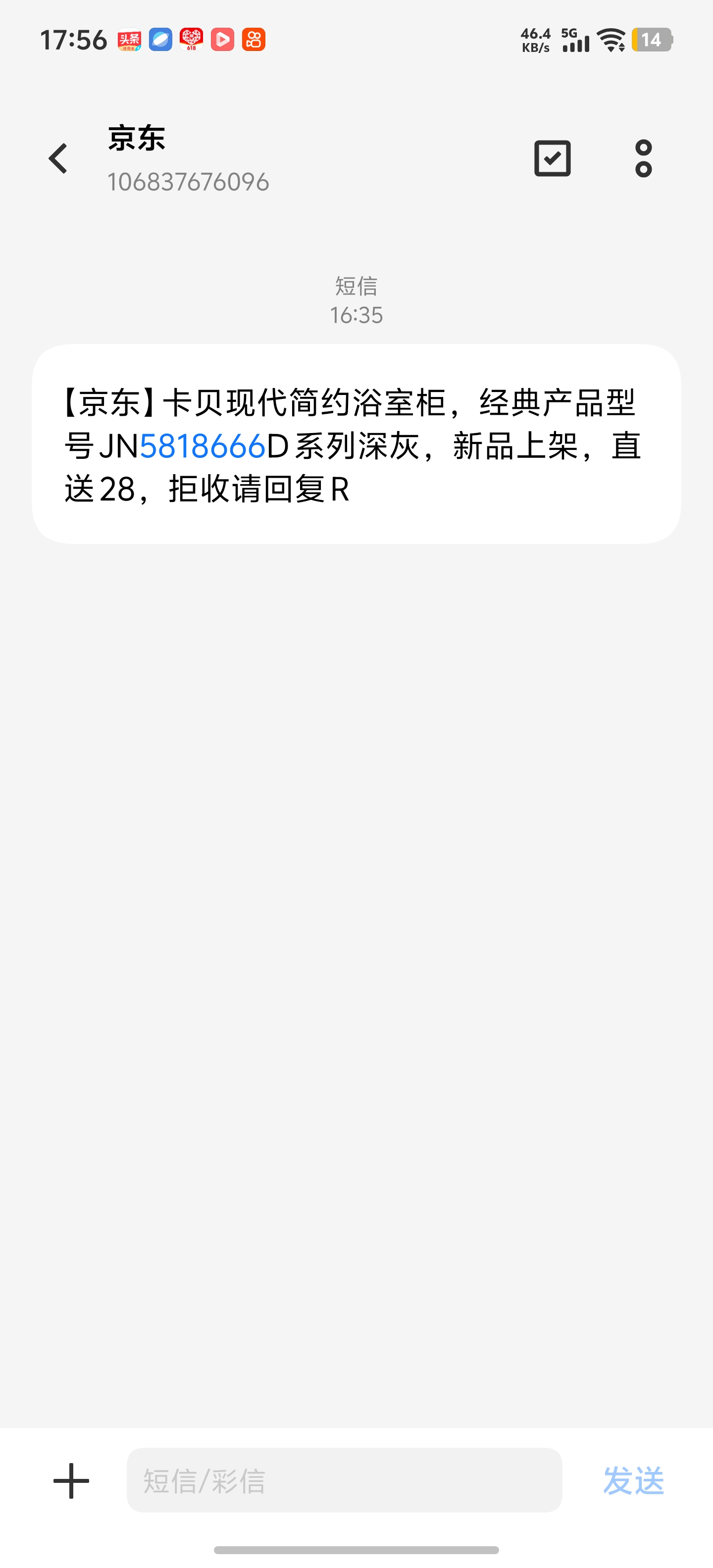
Task: Focus the 短信/彩信 message field
Action: pos(344,1480)
